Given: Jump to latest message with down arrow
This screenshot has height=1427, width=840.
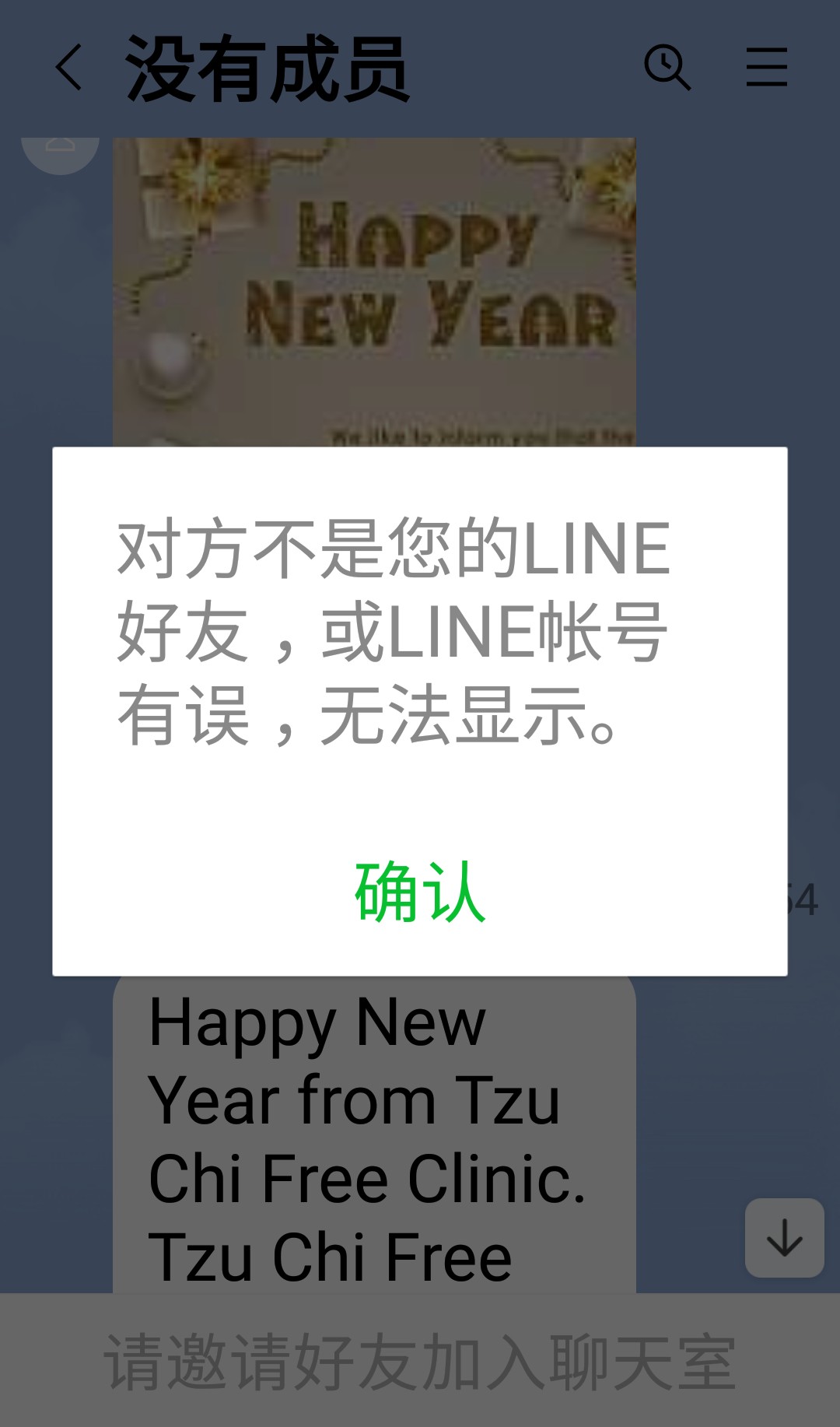Looking at the screenshot, I should click(784, 1237).
